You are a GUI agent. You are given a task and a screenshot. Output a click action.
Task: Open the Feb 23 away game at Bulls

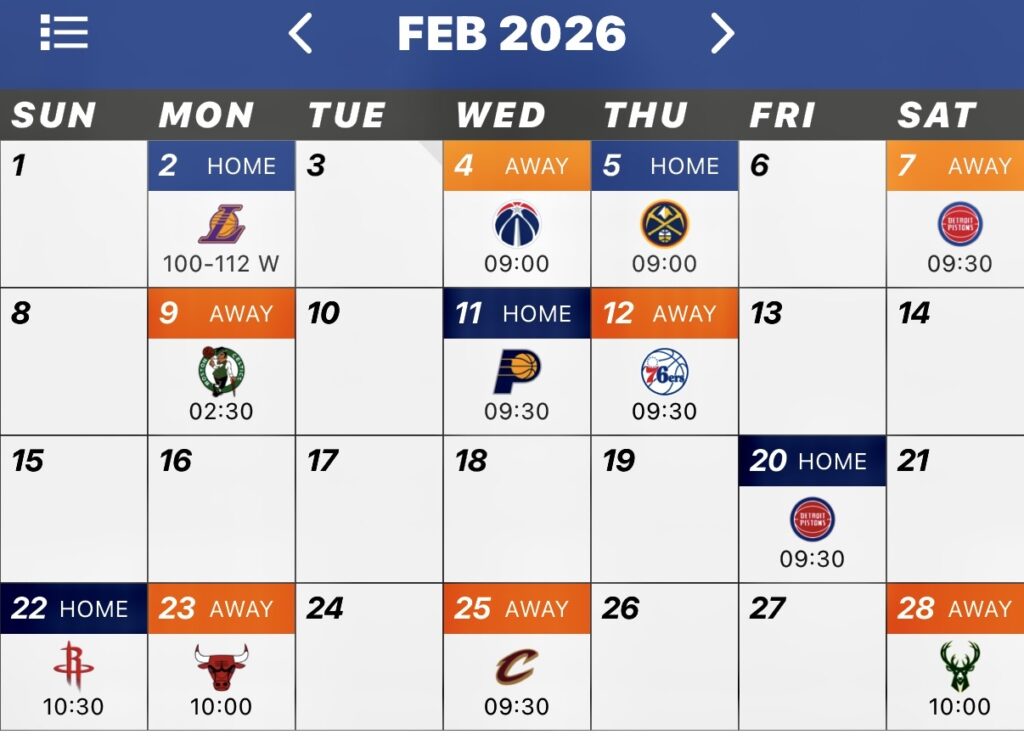tap(221, 668)
